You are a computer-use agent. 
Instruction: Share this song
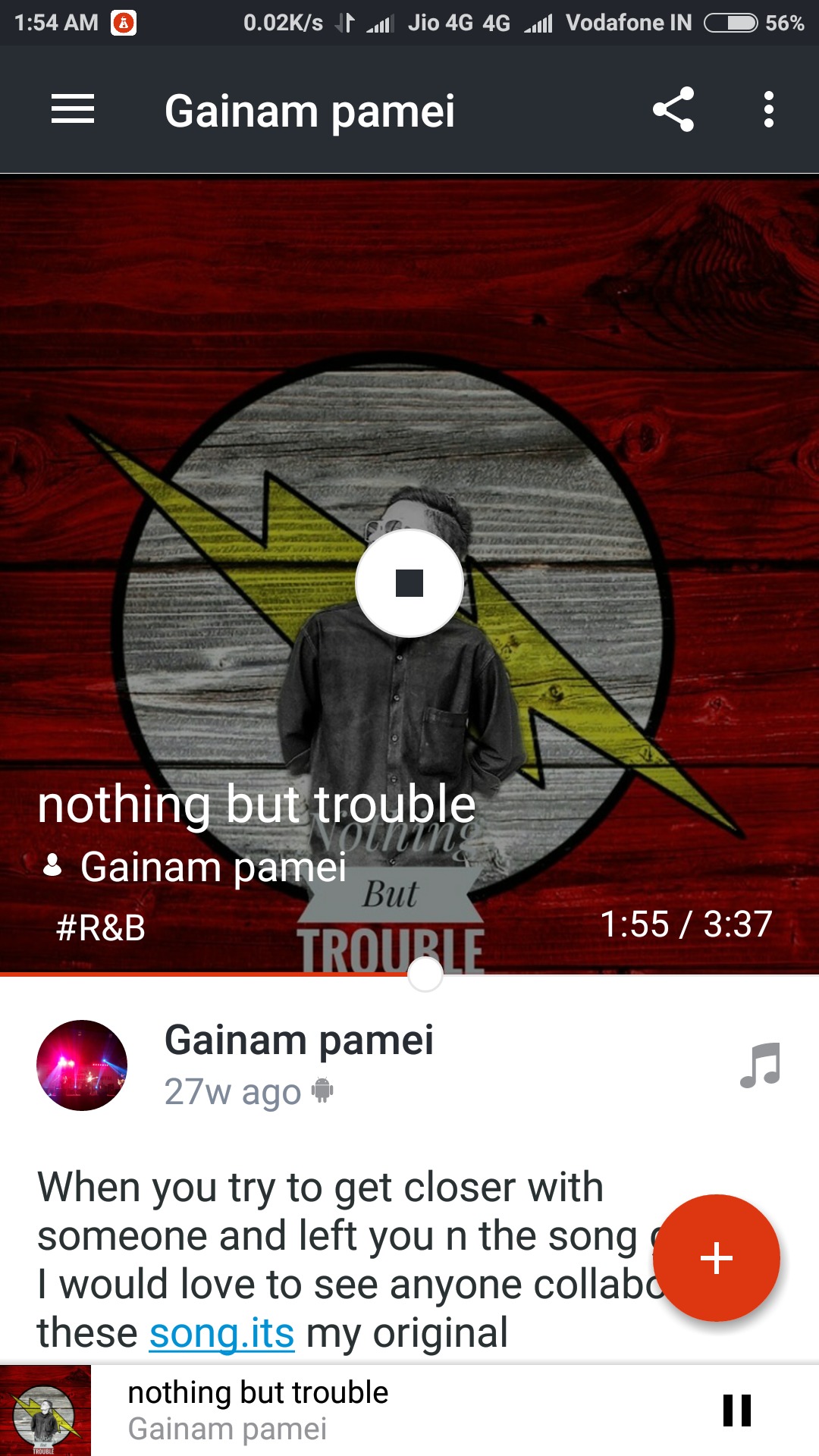click(x=673, y=109)
